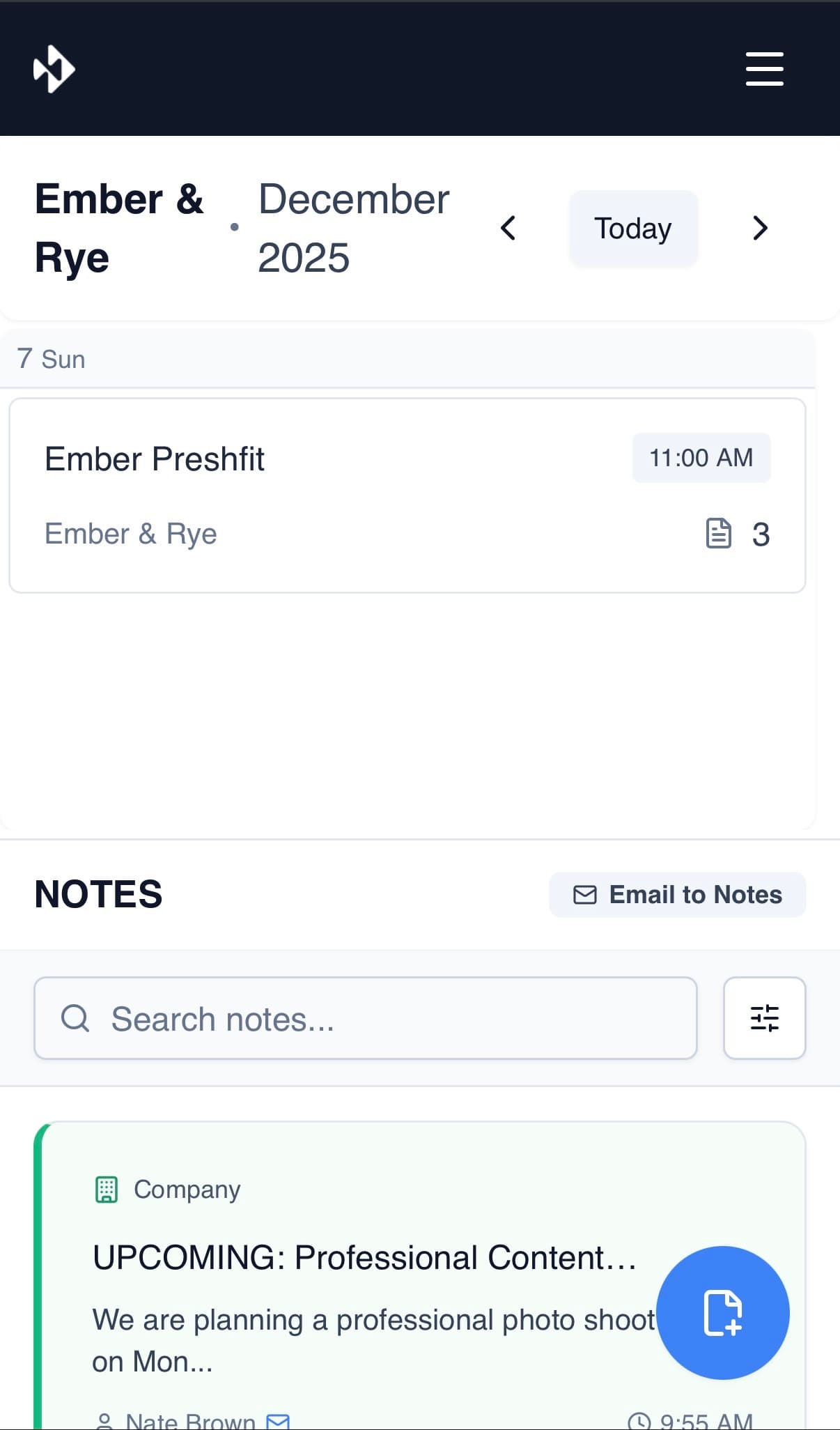This screenshot has width=840, height=1430.
Task: Open the notes filter options icon
Action: pyautogui.click(x=764, y=1018)
